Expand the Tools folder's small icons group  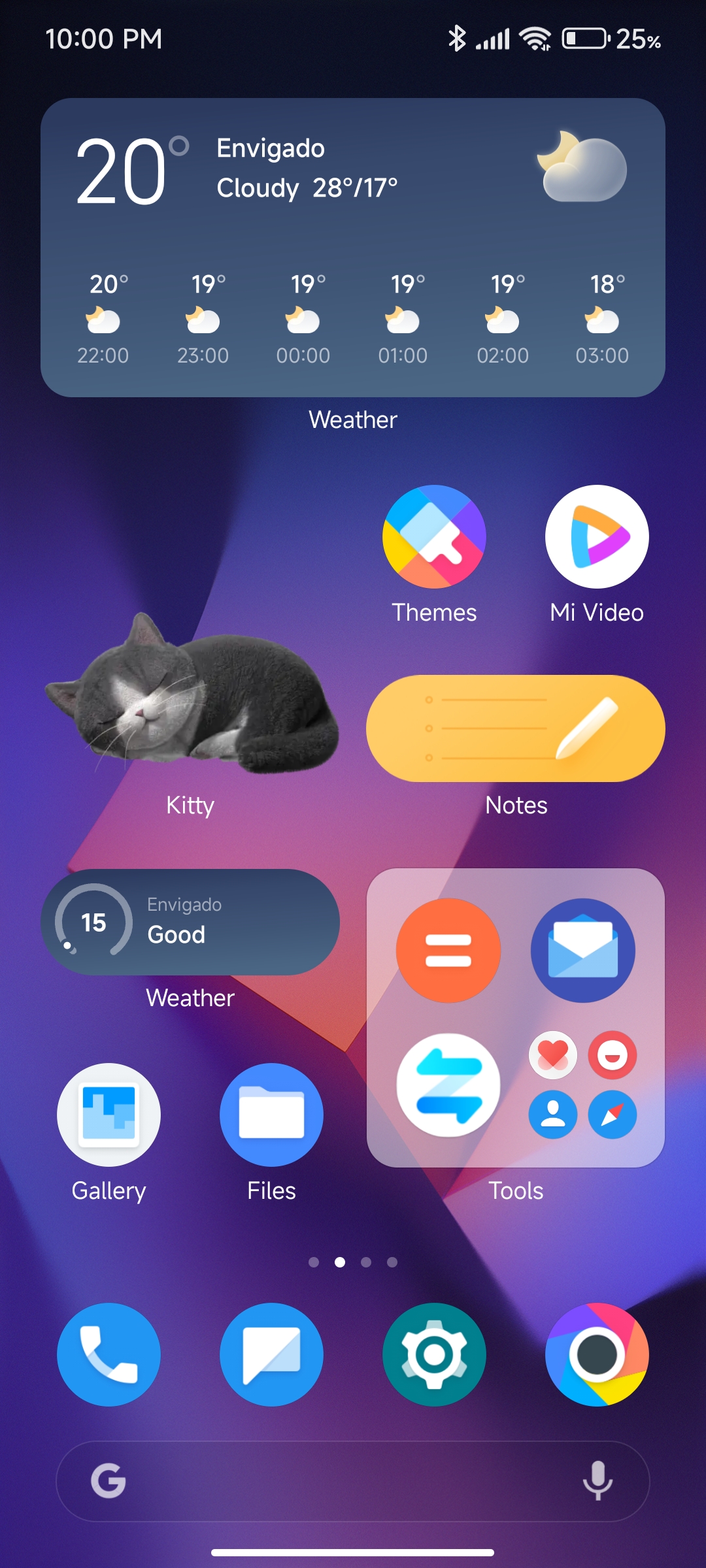click(x=583, y=1085)
